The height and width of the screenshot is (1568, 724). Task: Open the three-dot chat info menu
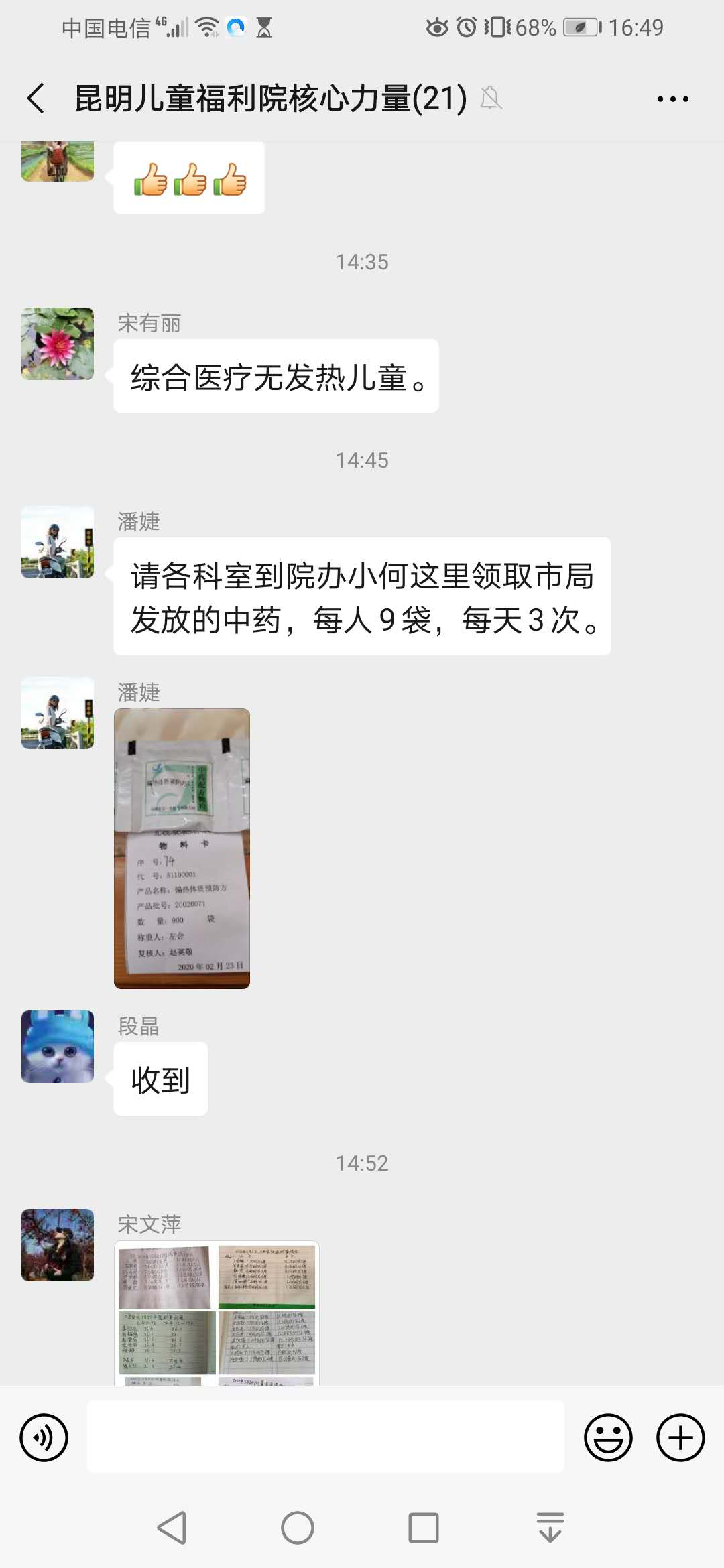coord(672,99)
